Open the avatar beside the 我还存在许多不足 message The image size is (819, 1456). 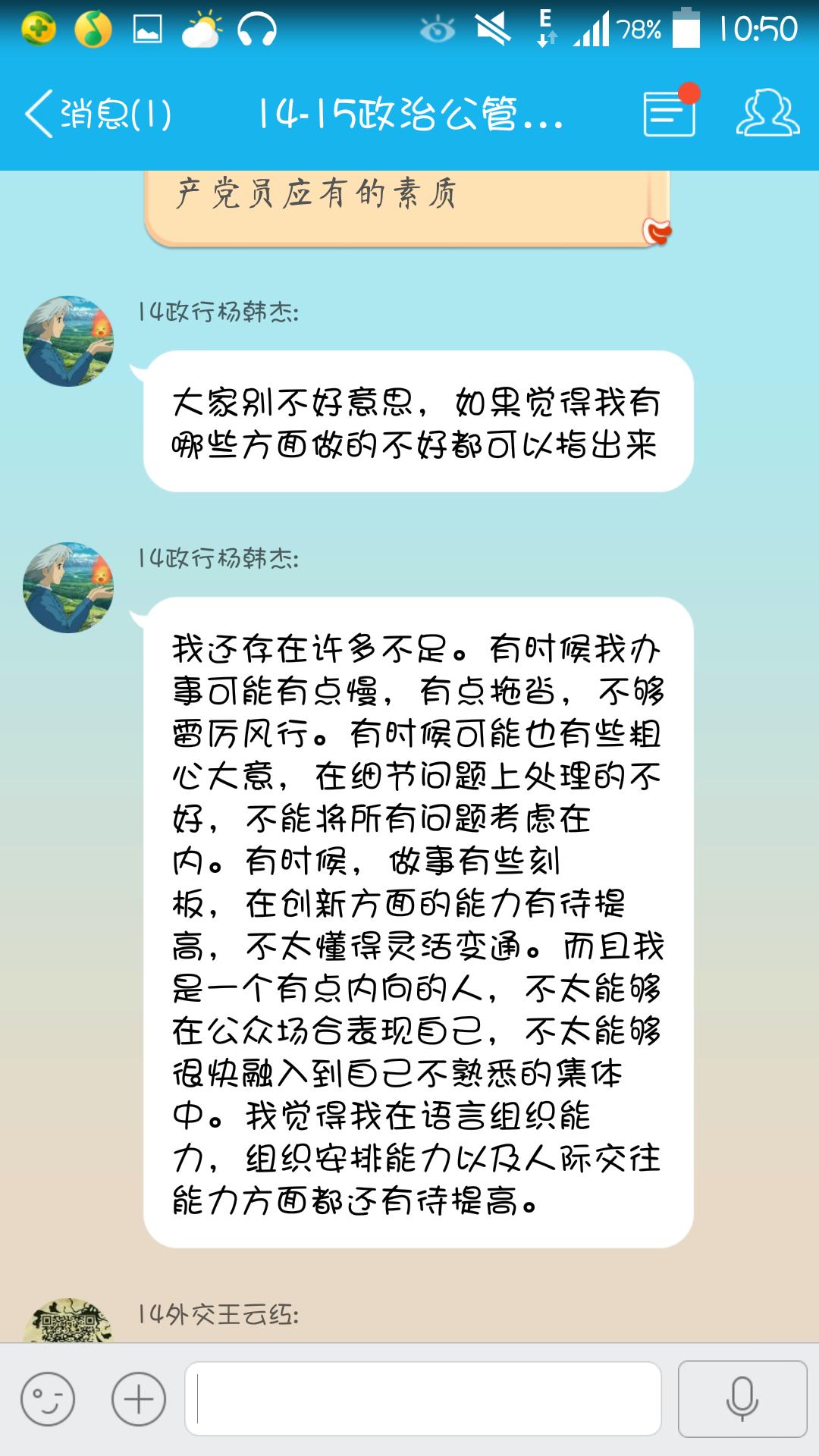[x=68, y=588]
